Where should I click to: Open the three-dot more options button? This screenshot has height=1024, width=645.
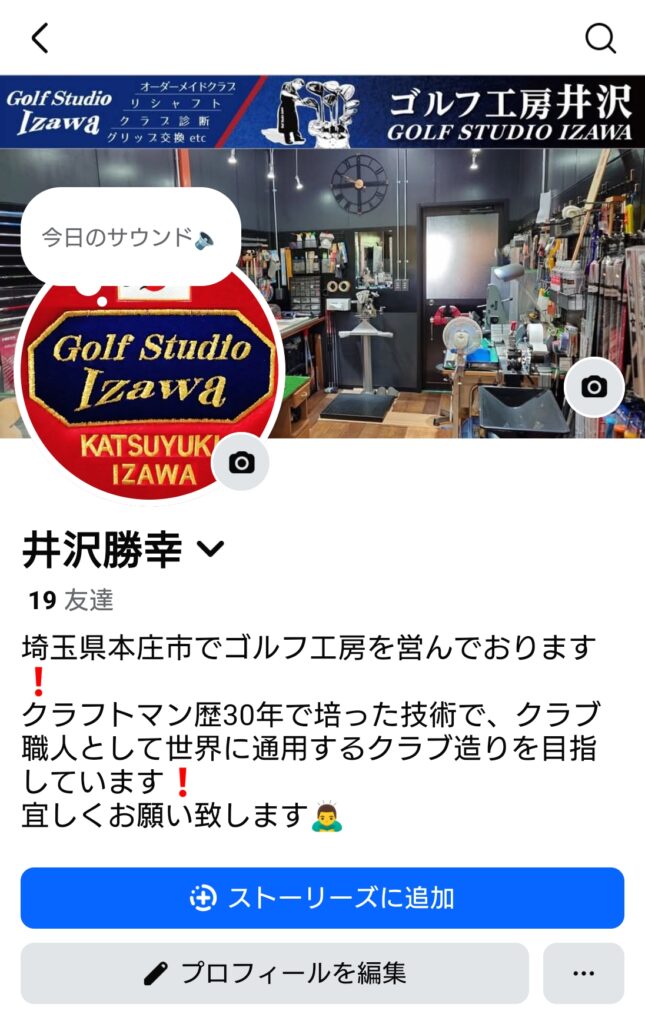pyautogui.click(x=584, y=973)
